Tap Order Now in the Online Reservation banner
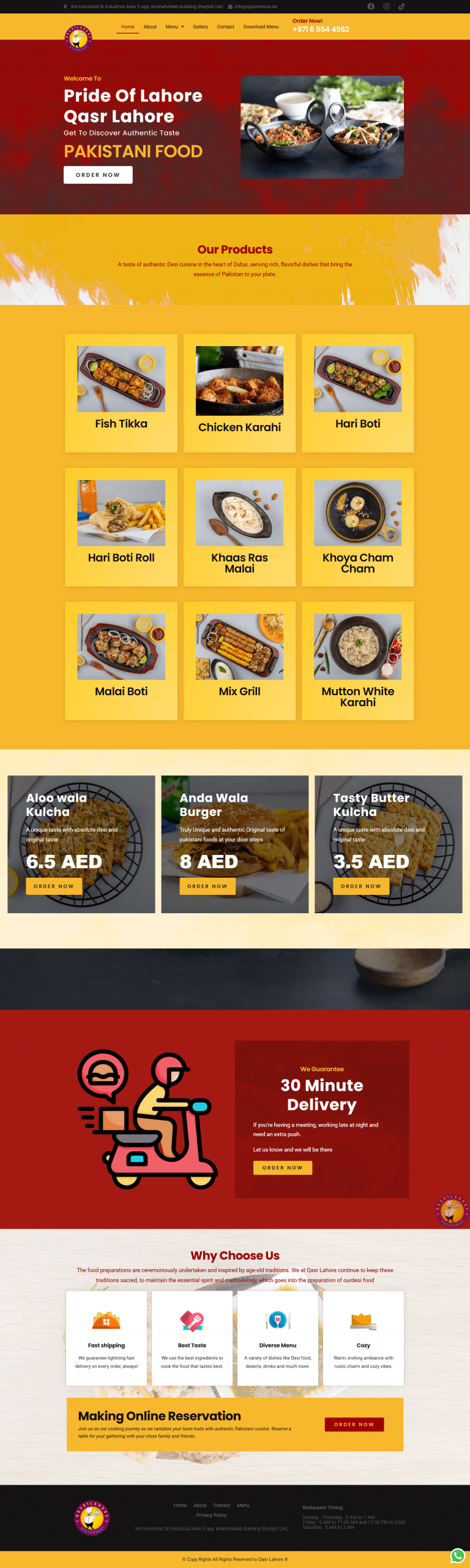Image resolution: width=470 pixels, height=1568 pixels. [x=354, y=1424]
